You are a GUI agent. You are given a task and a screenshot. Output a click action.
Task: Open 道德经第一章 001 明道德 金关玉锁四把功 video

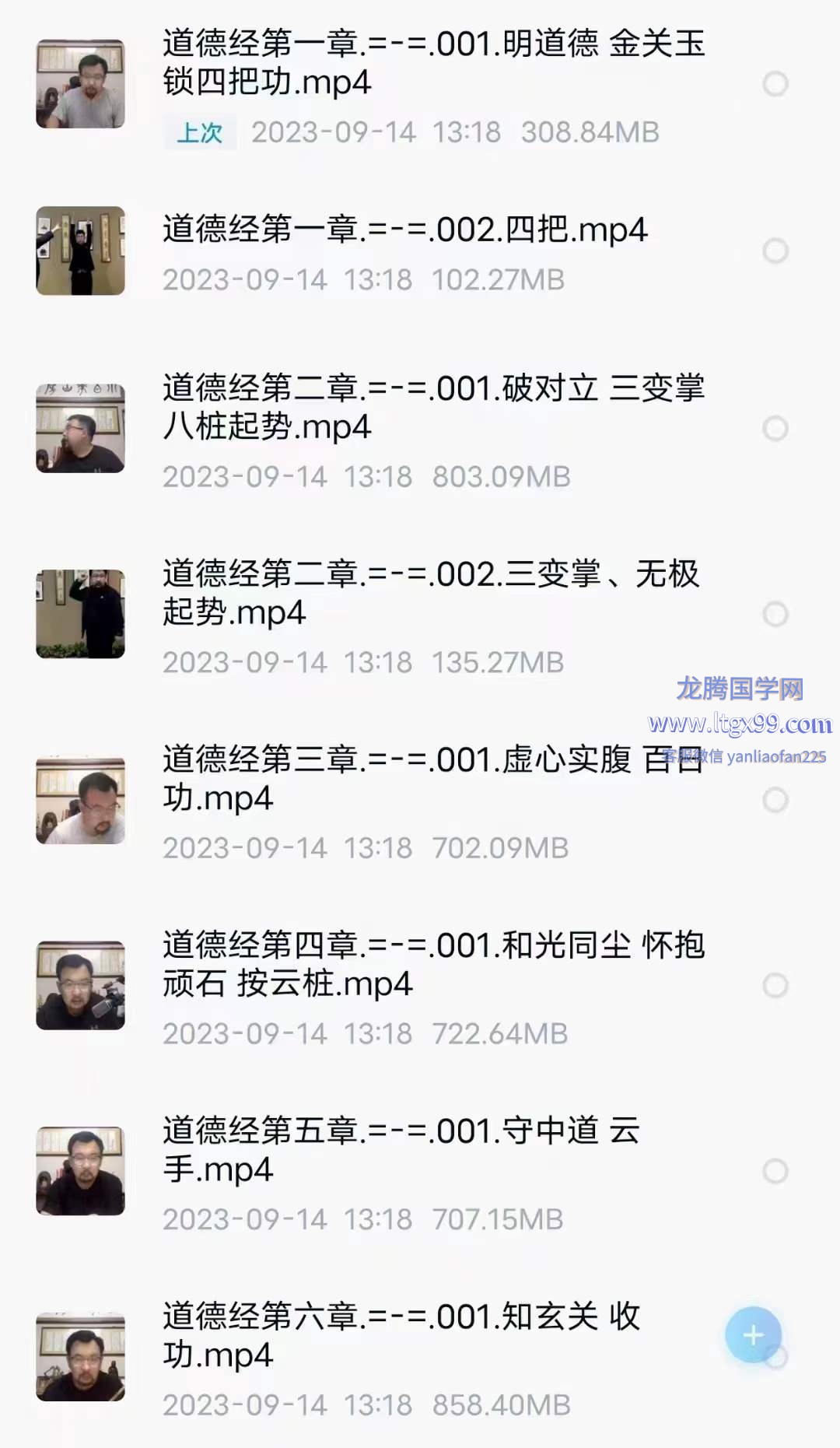432,63
